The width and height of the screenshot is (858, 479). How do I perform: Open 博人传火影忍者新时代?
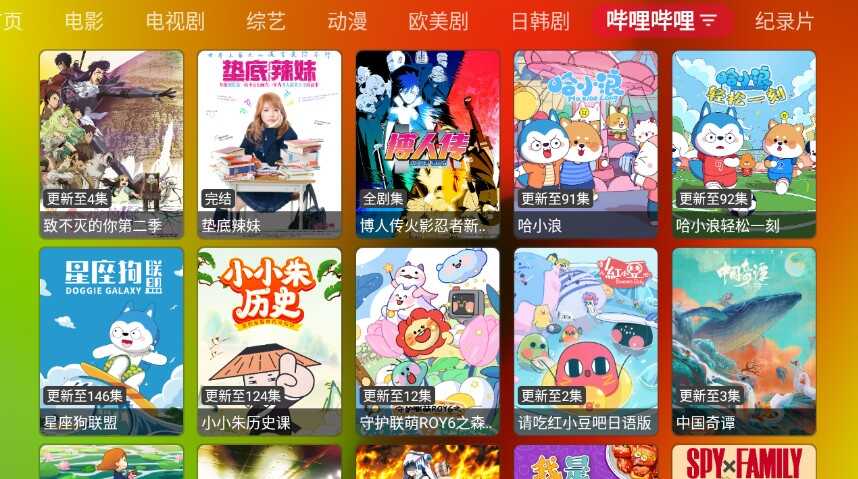428,143
